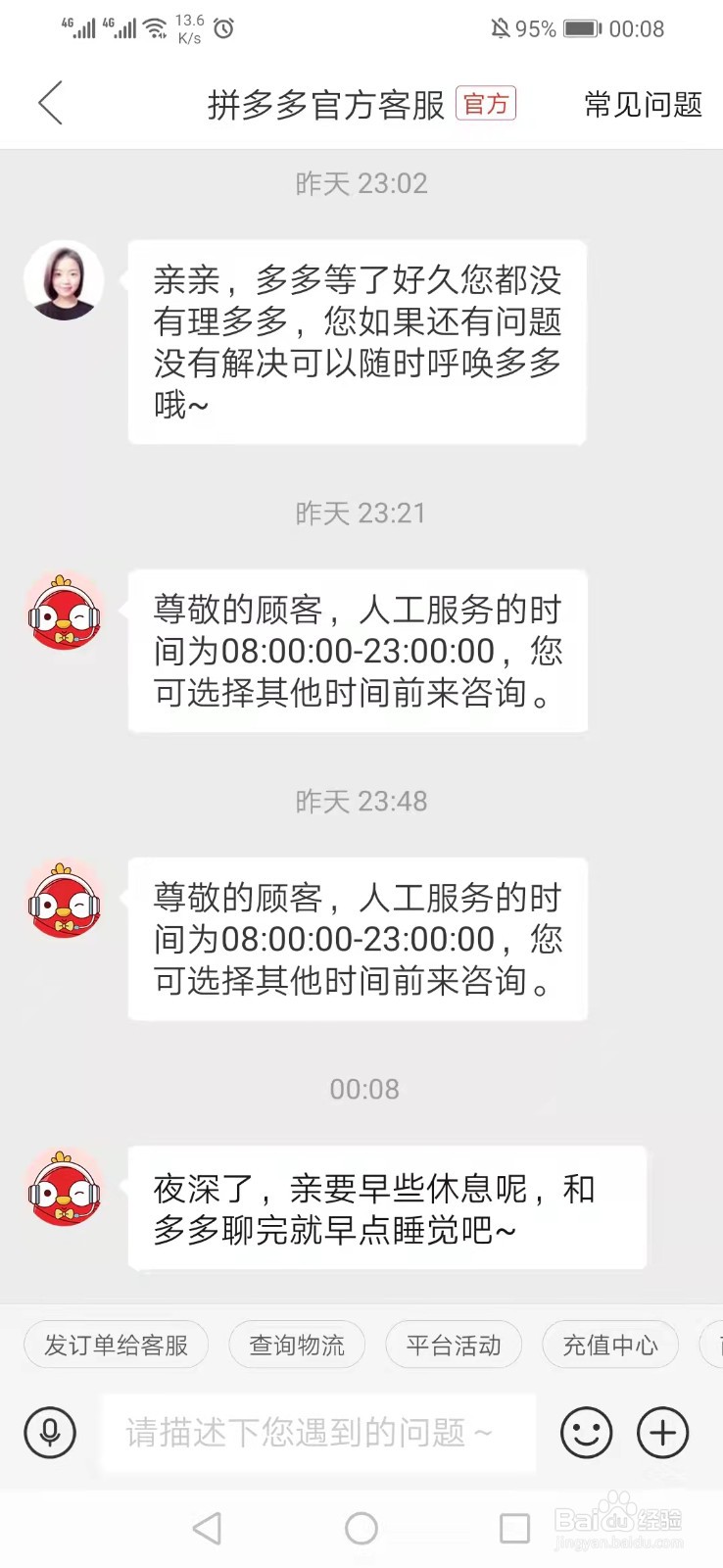Tap the voice input microphone icon
723x1568 pixels.
click(50, 1433)
